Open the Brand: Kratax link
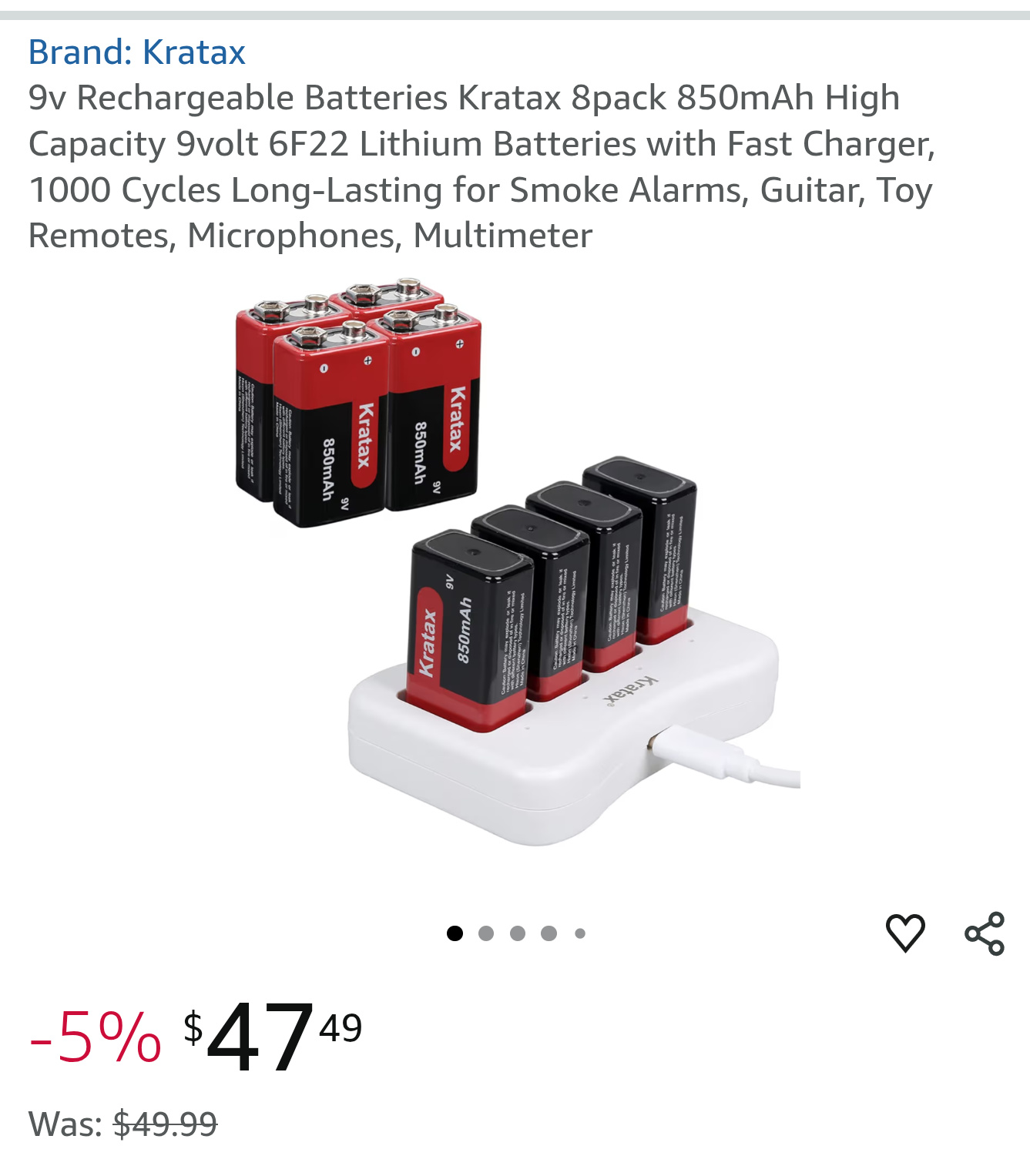 pyautogui.click(x=136, y=52)
